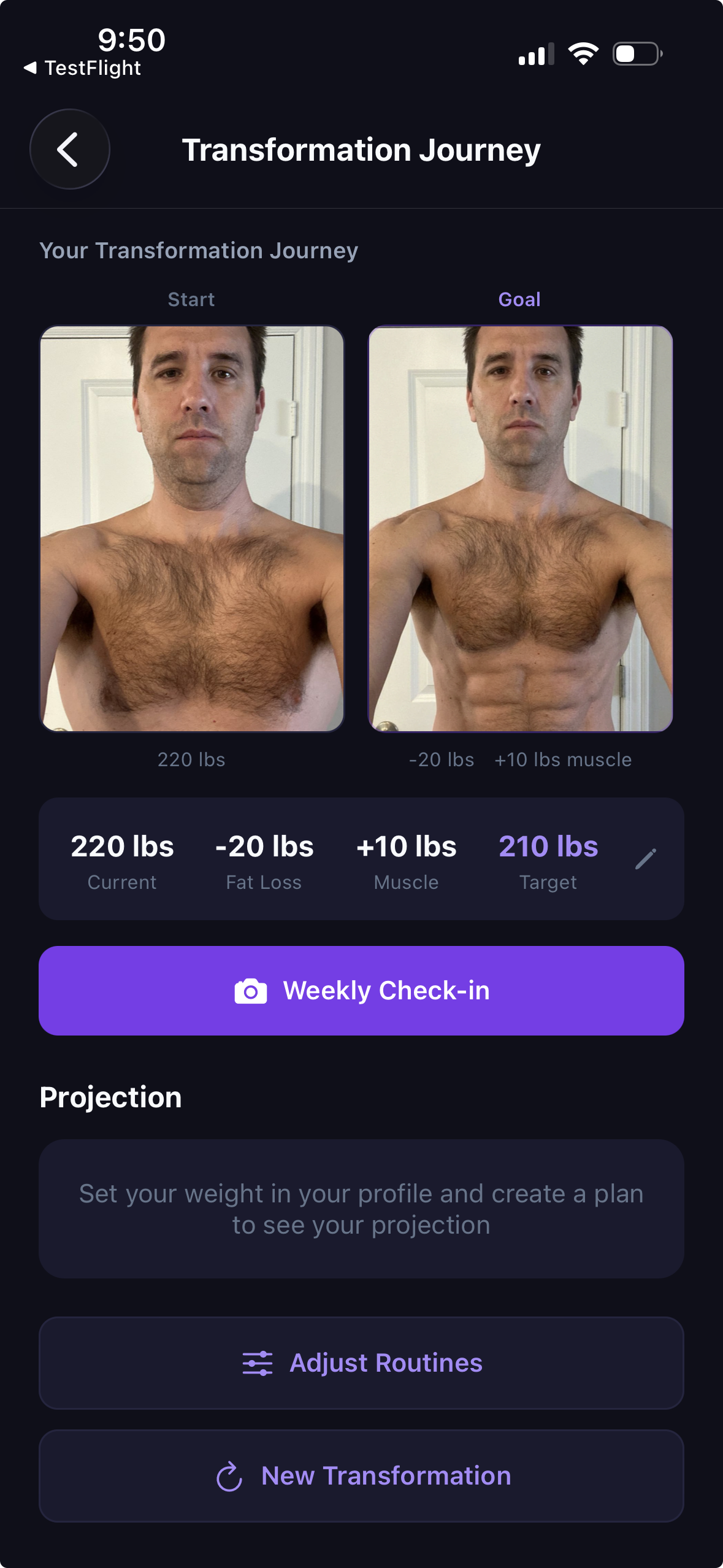Tap Adjust Routines
723x1568 pixels.
click(361, 1363)
